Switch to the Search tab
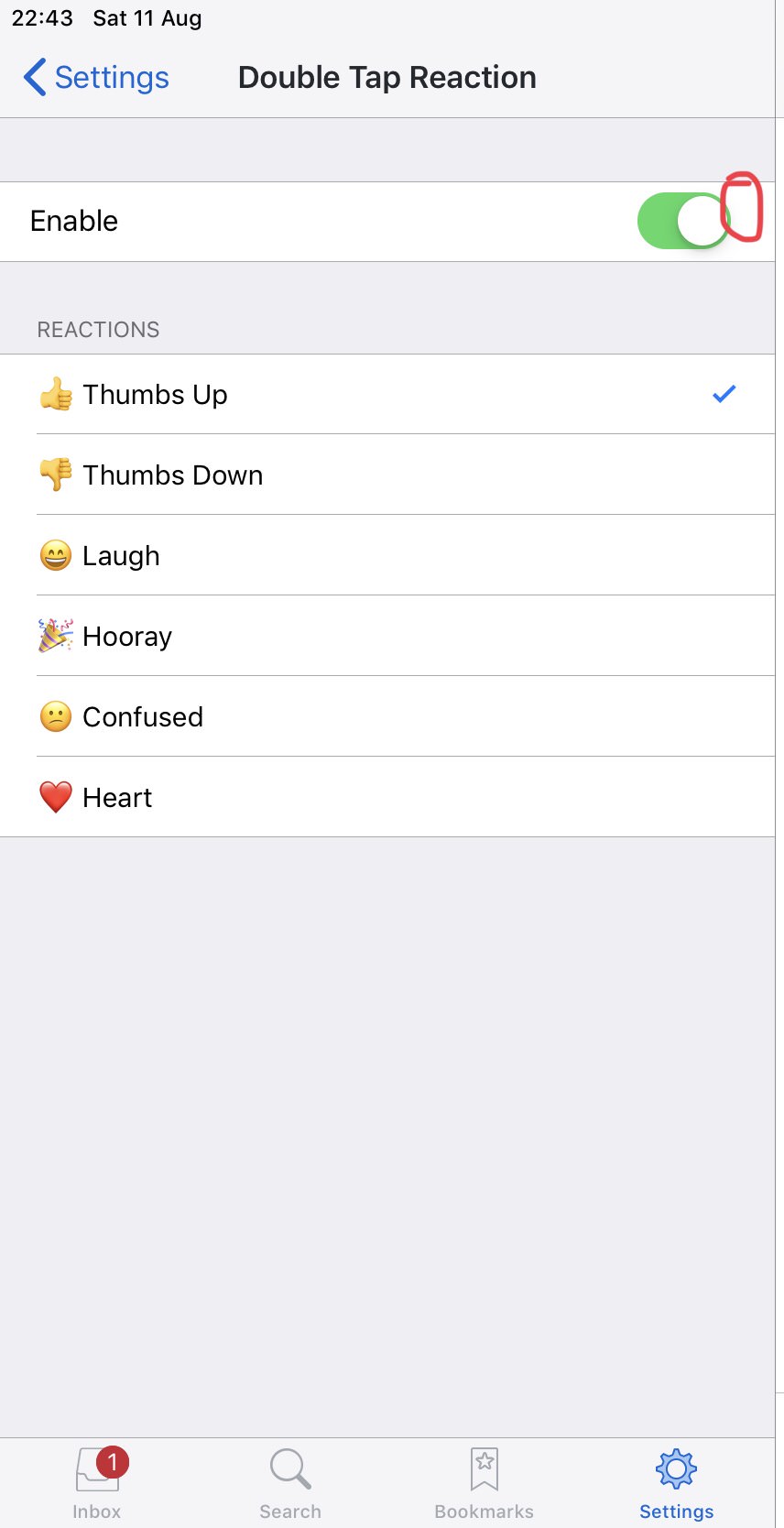The height and width of the screenshot is (1528, 784). [x=290, y=1482]
